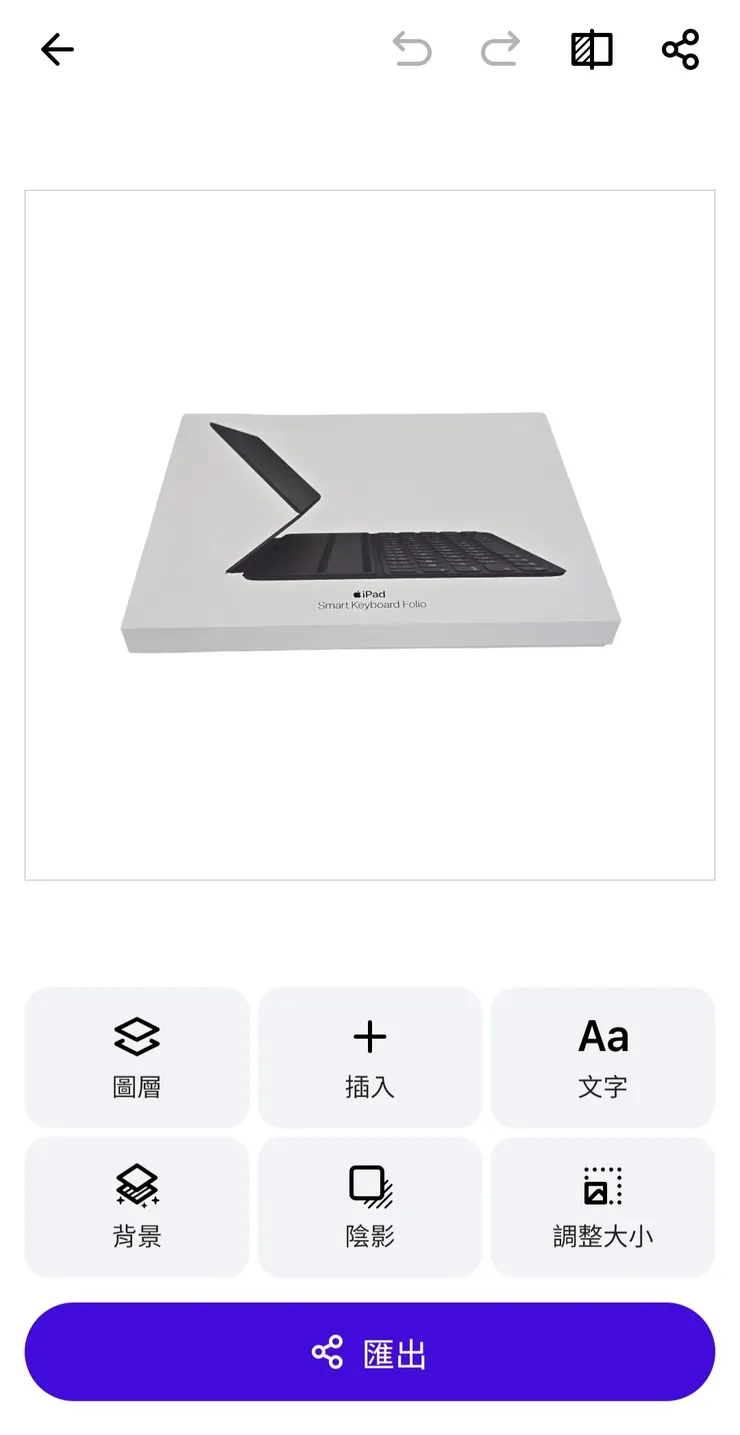This screenshot has width=740, height=1435.
Task: Undo the last edit
Action: [411, 50]
